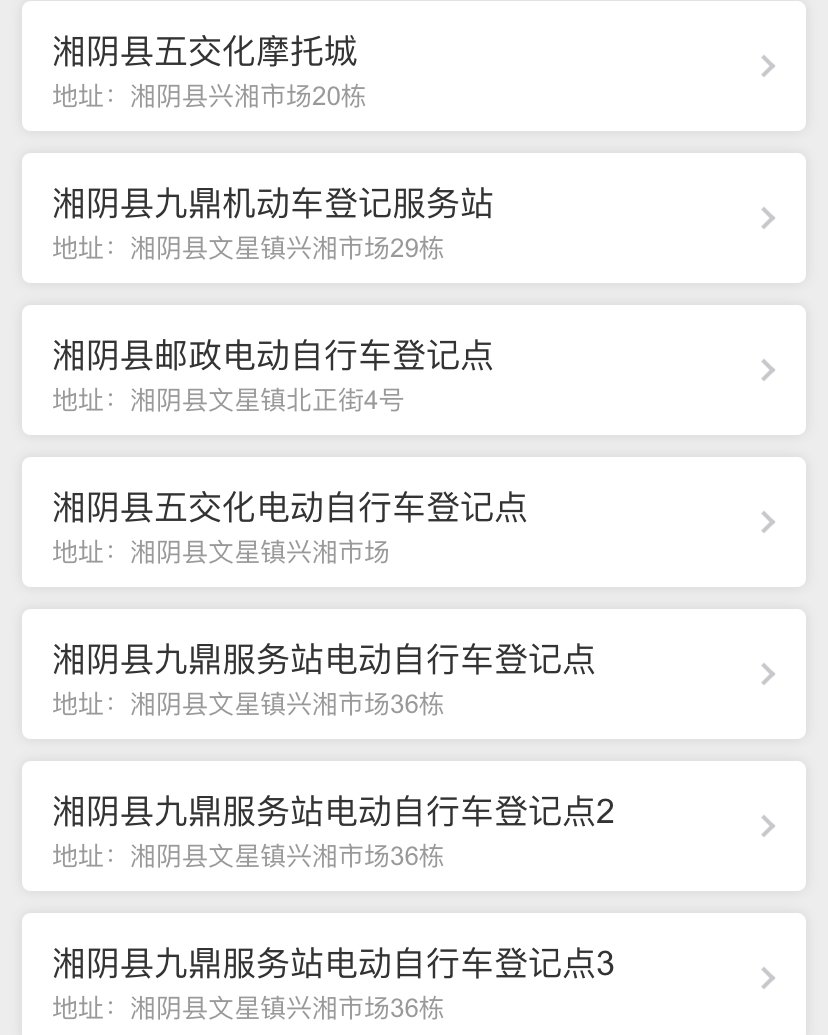The width and height of the screenshot is (828, 1035).
Task: Select 湘阴县九鼎机动车登记服务站
Action: (413, 219)
